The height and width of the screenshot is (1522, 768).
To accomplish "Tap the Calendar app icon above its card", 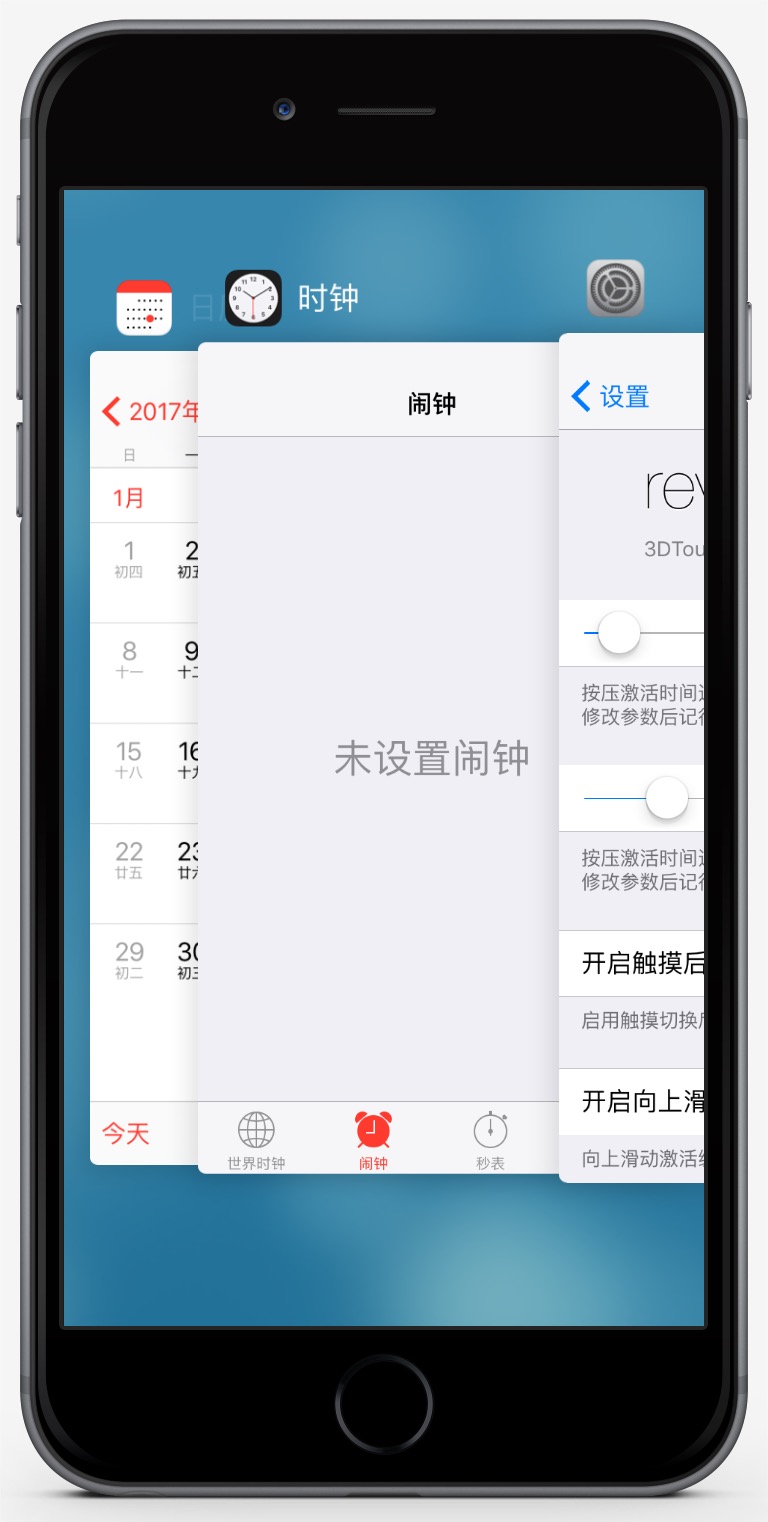I will [144, 307].
